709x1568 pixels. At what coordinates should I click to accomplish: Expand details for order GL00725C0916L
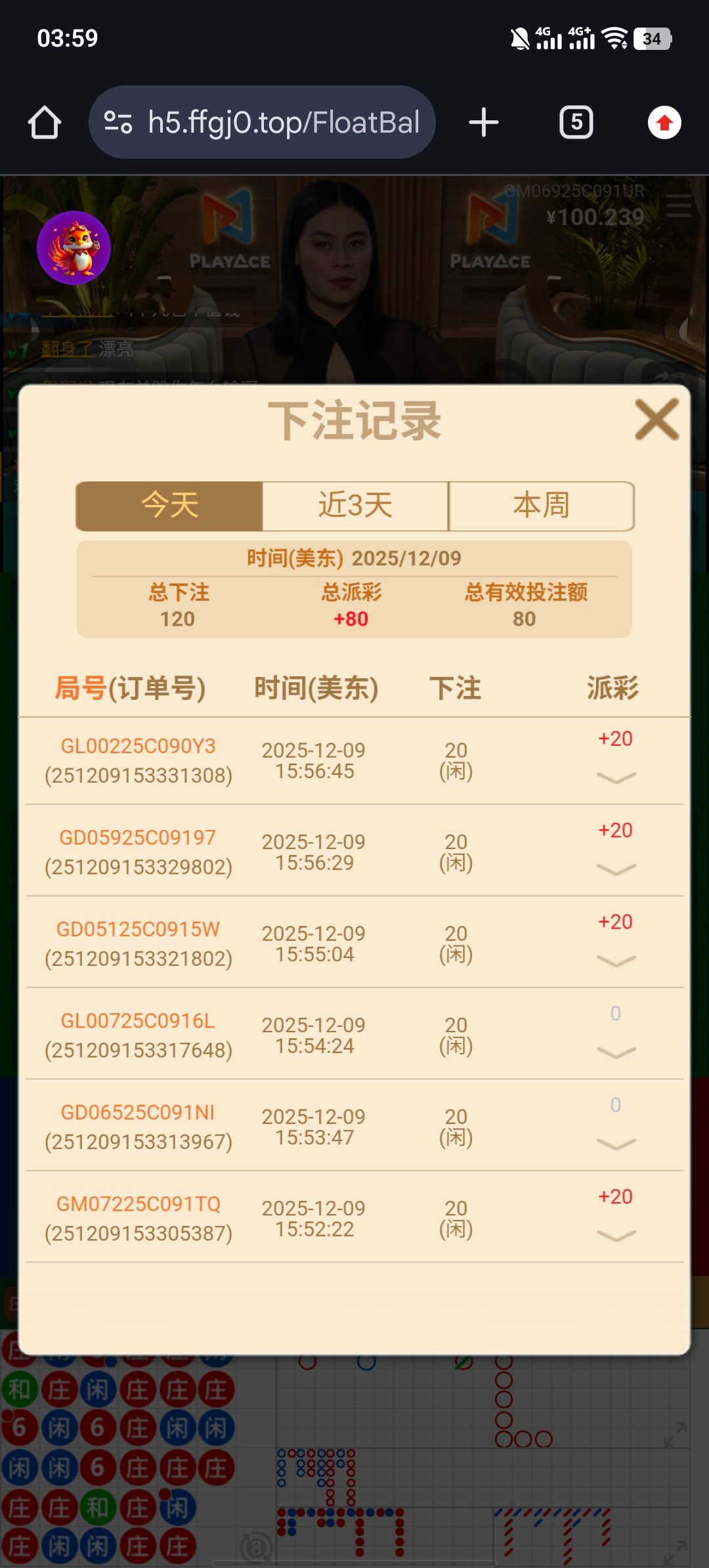(616, 1053)
